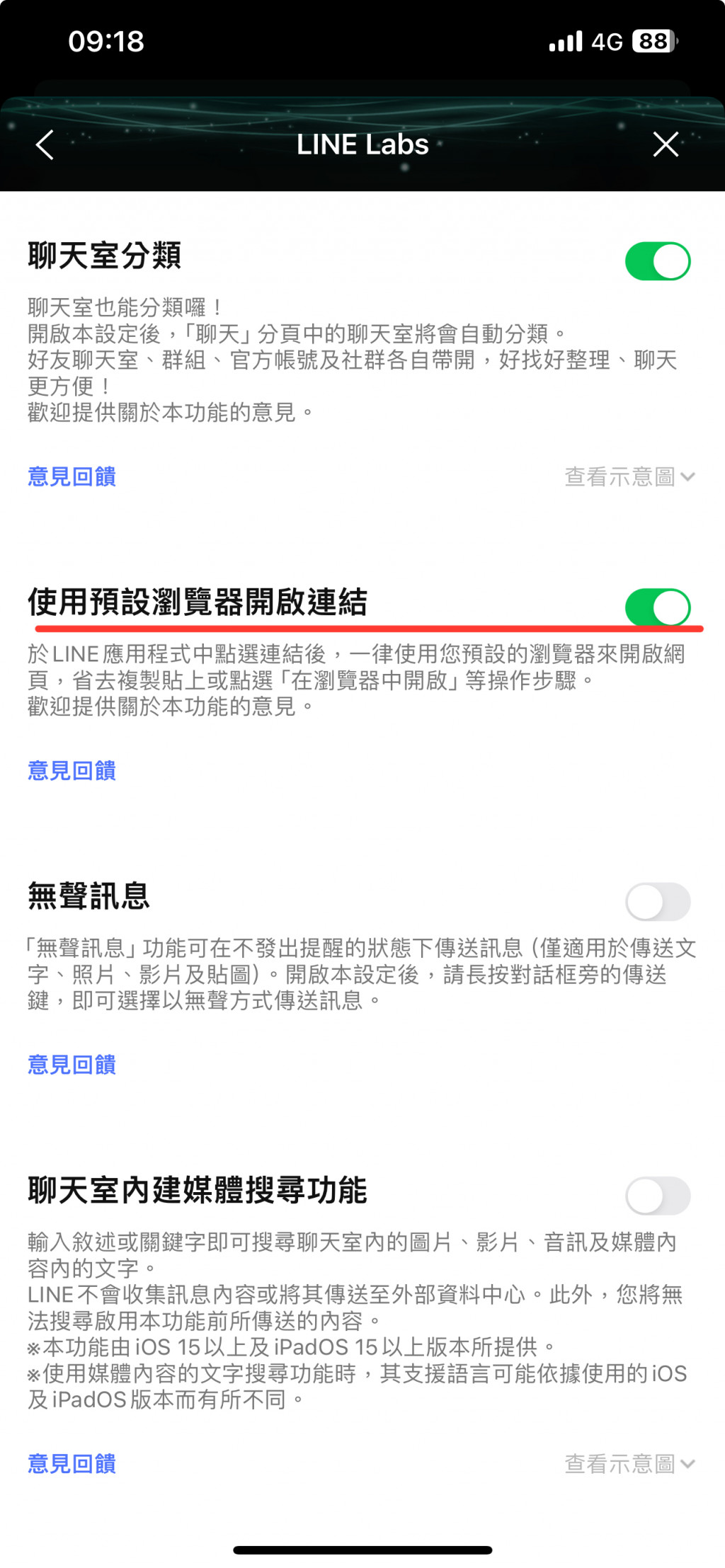Open 意見回饋 under 聊天室分類

coord(72,476)
